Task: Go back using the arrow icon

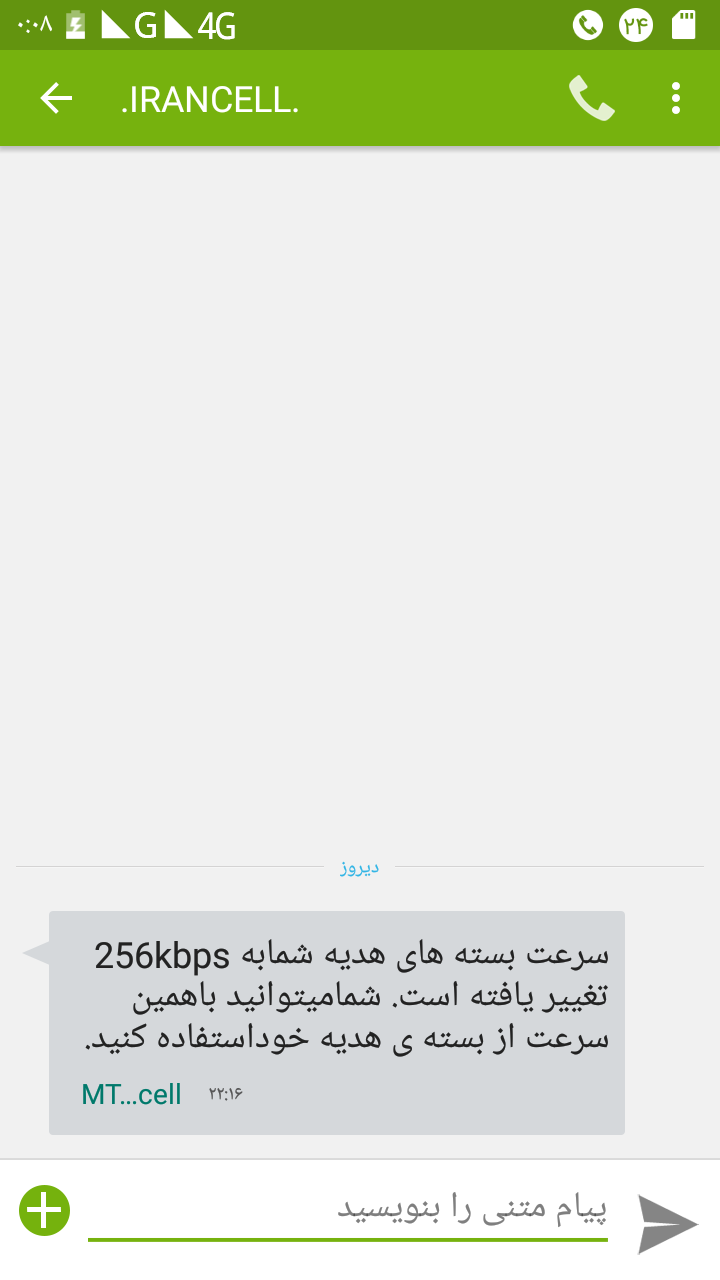Action: (x=56, y=98)
